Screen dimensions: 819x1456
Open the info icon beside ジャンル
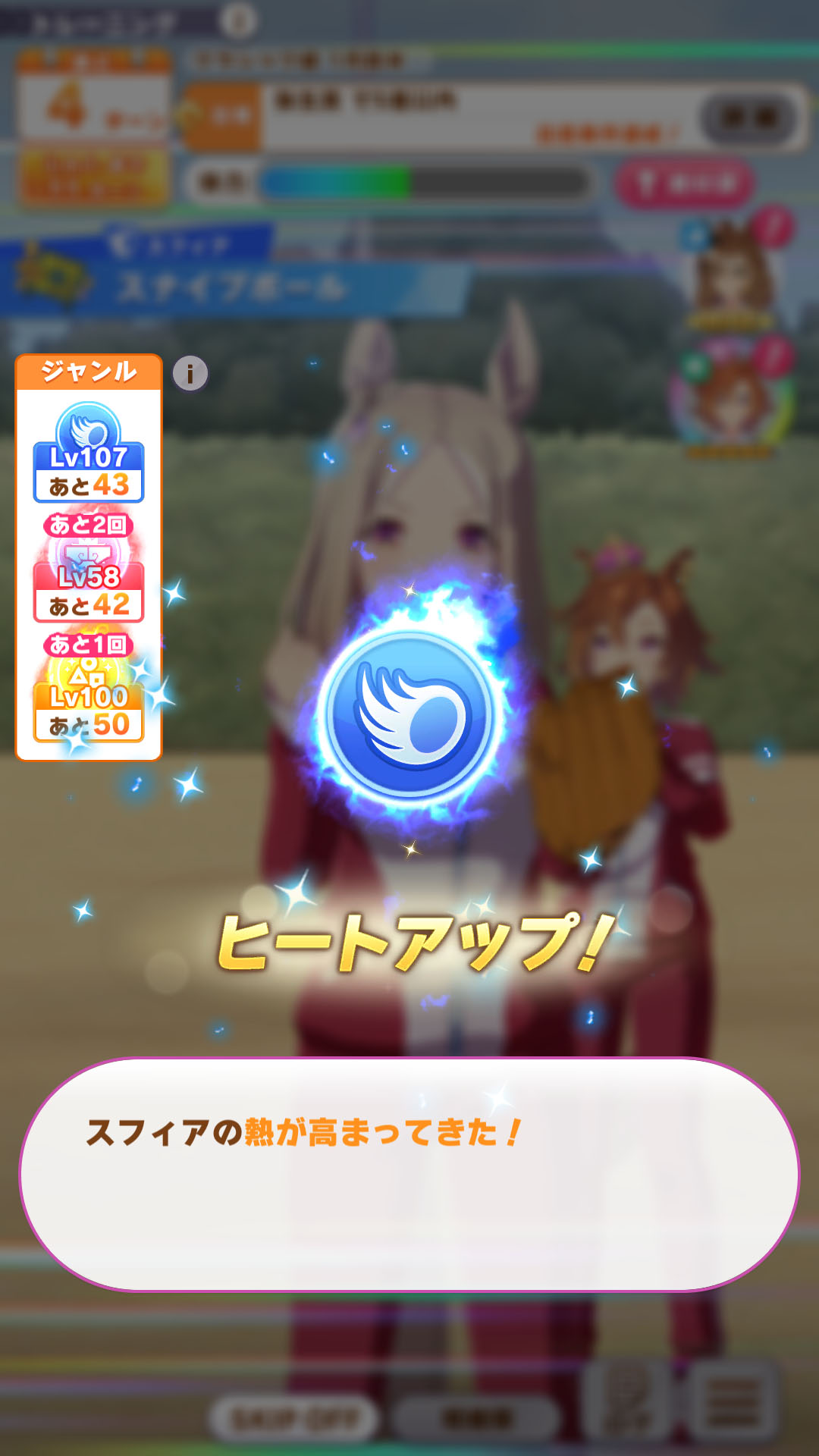[x=190, y=373]
